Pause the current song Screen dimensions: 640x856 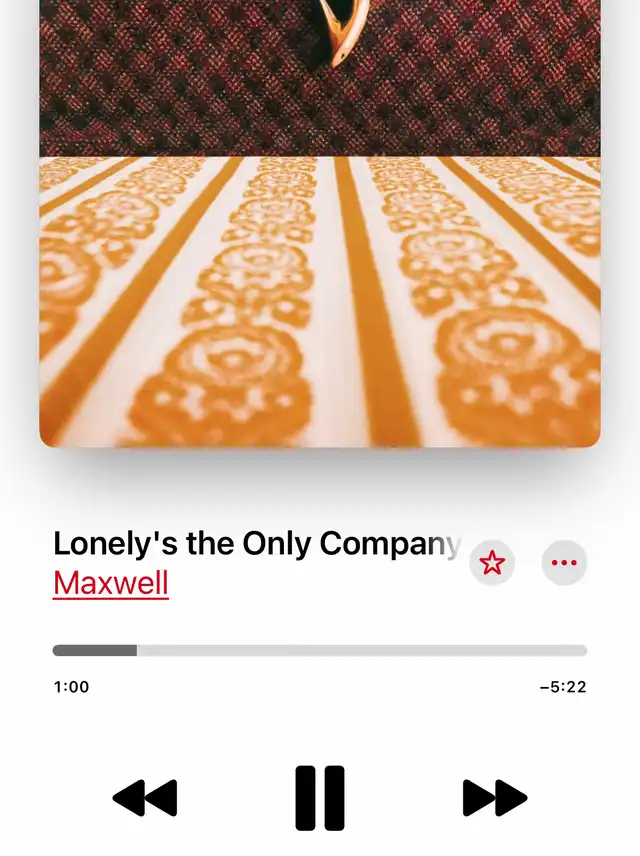(320, 798)
